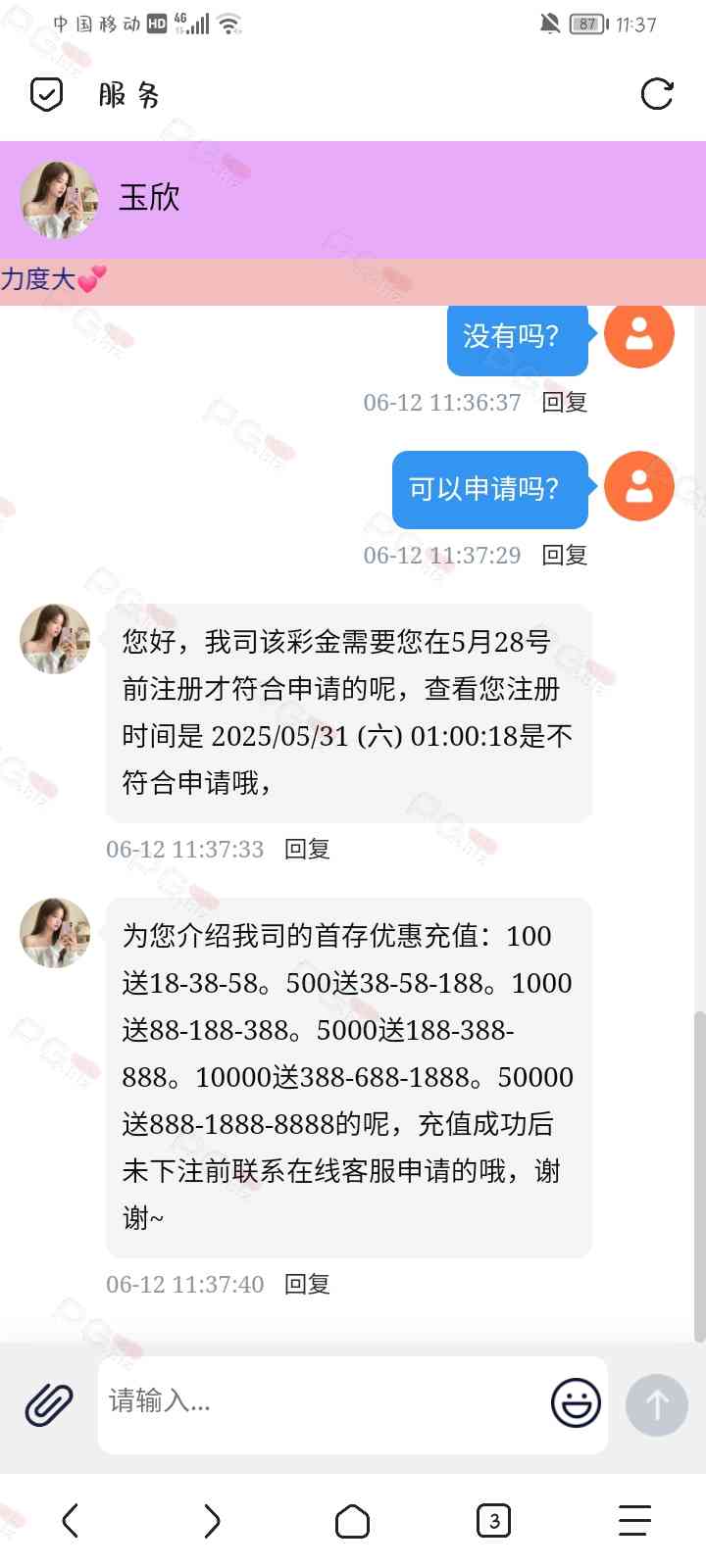
Task: Go back with the browser back arrow
Action: (71, 1521)
